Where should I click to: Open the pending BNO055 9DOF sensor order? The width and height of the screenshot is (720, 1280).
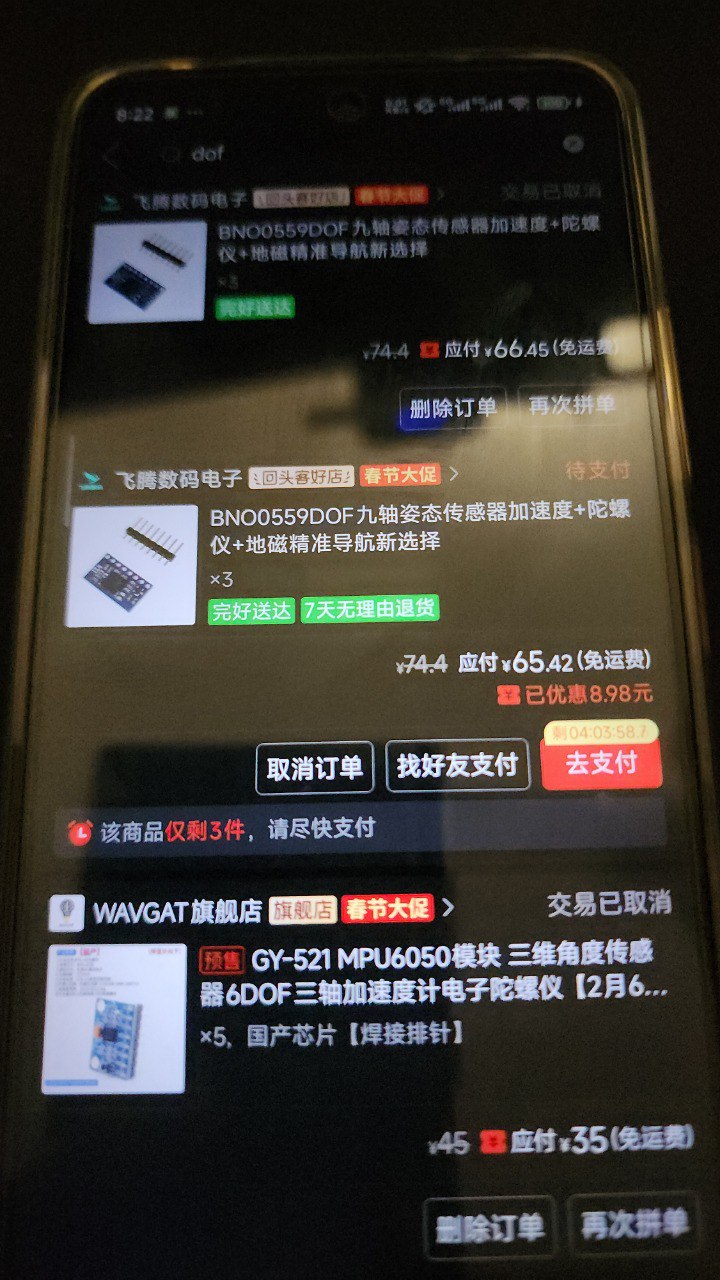[420, 529]
